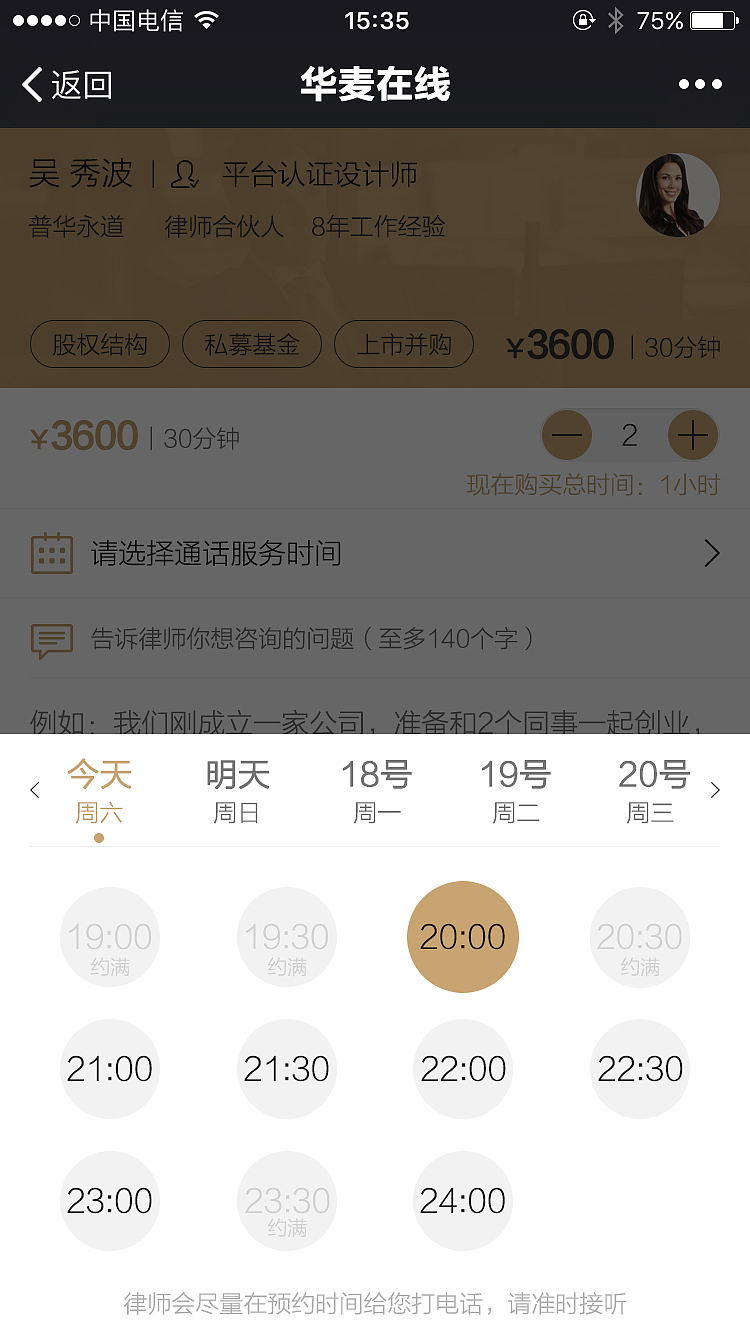This screenshot has height=1334, width=750.
Task: Click the left arrow beside 今天
Action: point(34,789)
